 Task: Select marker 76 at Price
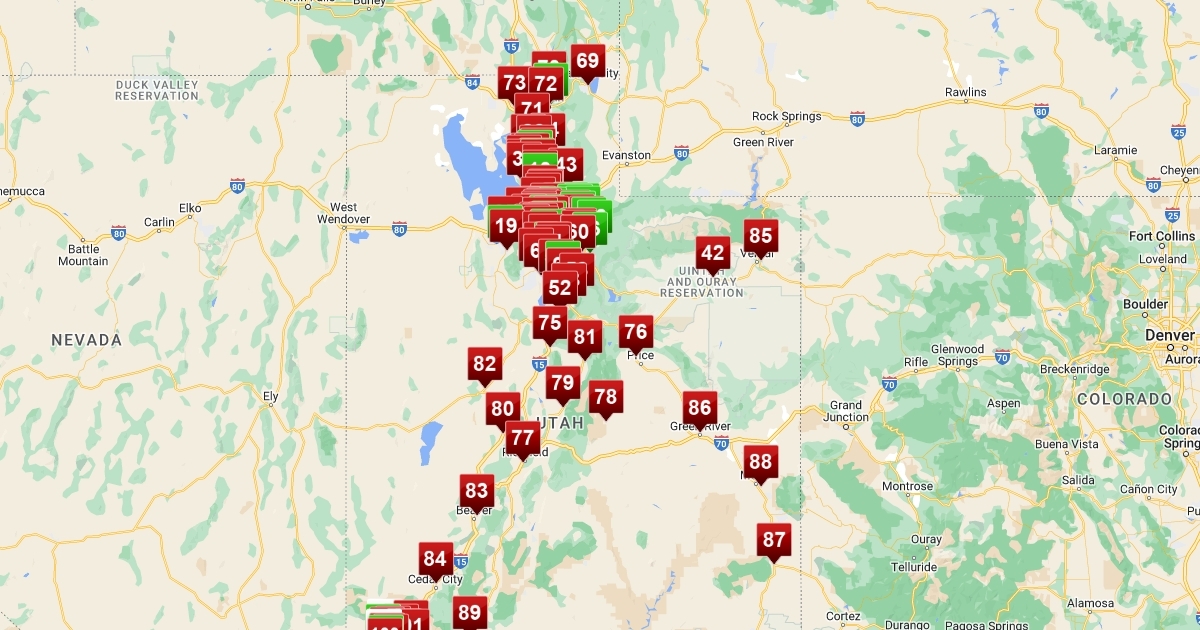636,331
